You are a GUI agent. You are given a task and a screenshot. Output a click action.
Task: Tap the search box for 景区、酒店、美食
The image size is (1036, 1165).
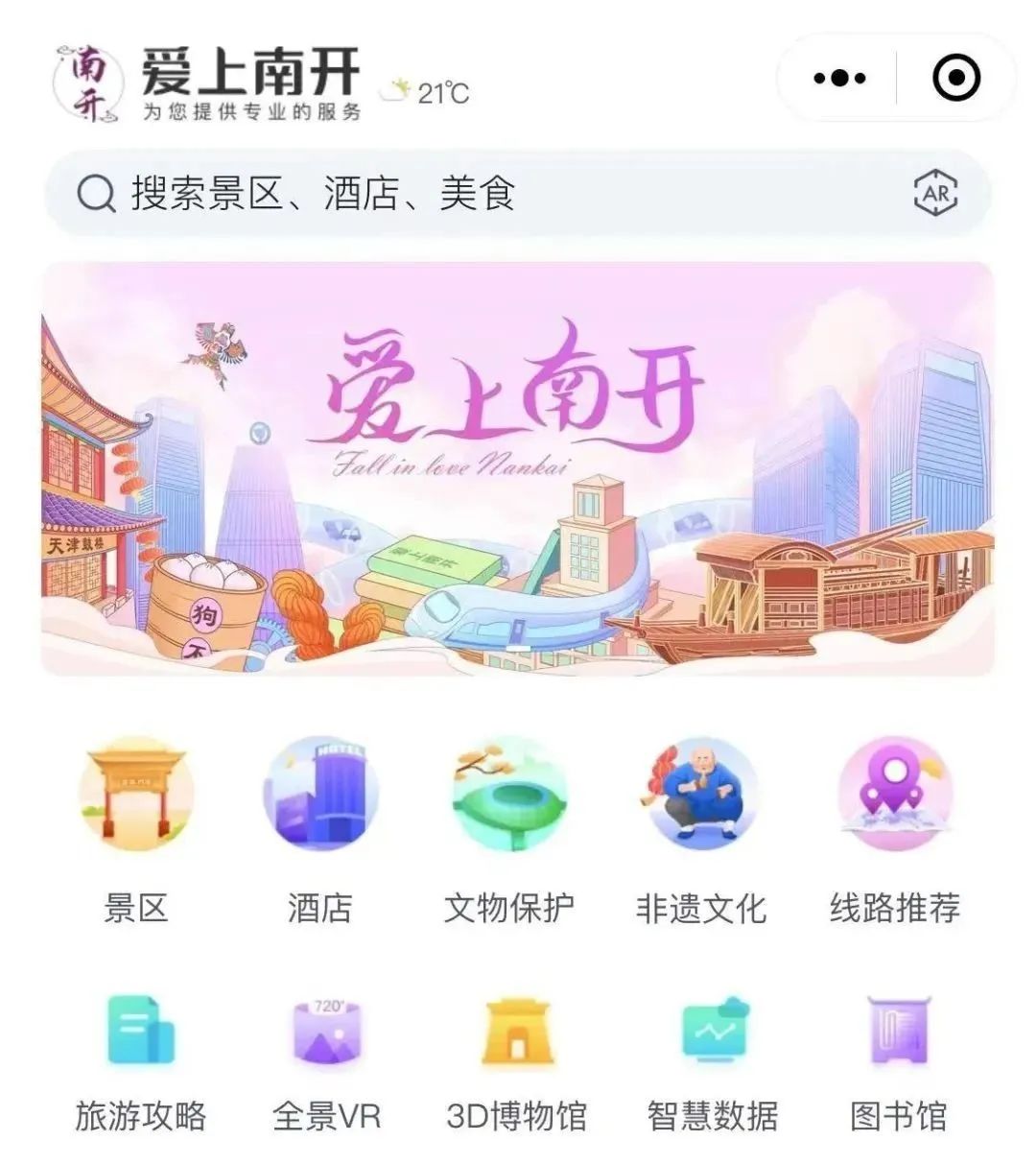[x=480, y=194]
